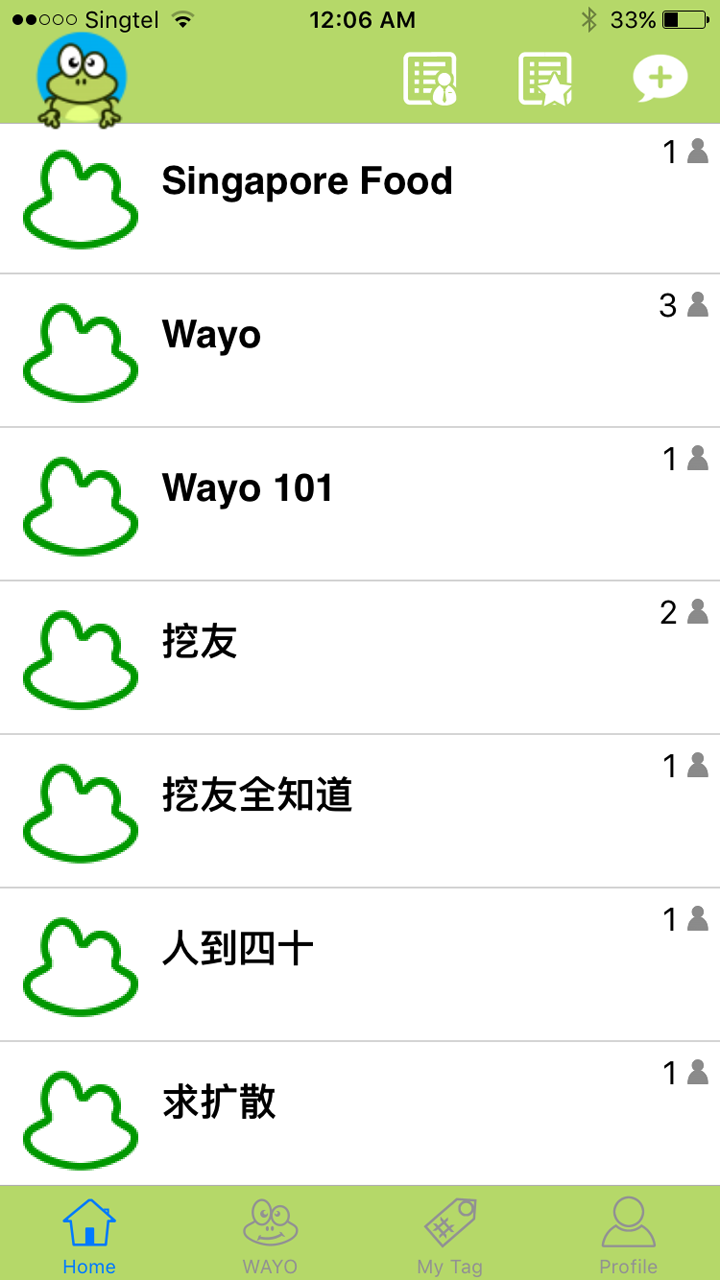This screenshot has height=1280, width=720.
Task: Switch to the WAYO tab
Action: (270, 1236)
